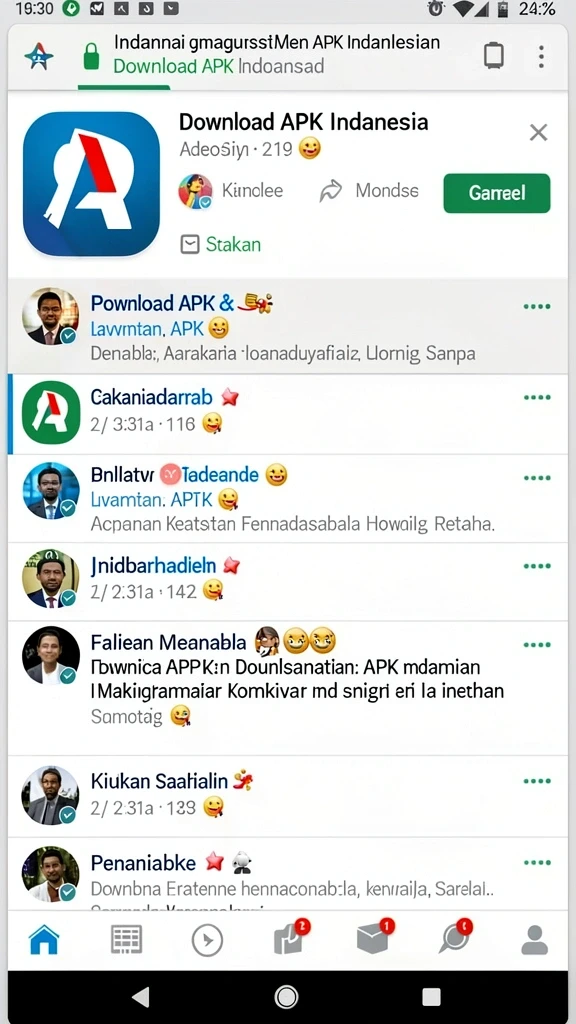This screenshot has height=1024, width=576.
Task: Open the Jnidbarhadieln entry
Action: (288, 581)
